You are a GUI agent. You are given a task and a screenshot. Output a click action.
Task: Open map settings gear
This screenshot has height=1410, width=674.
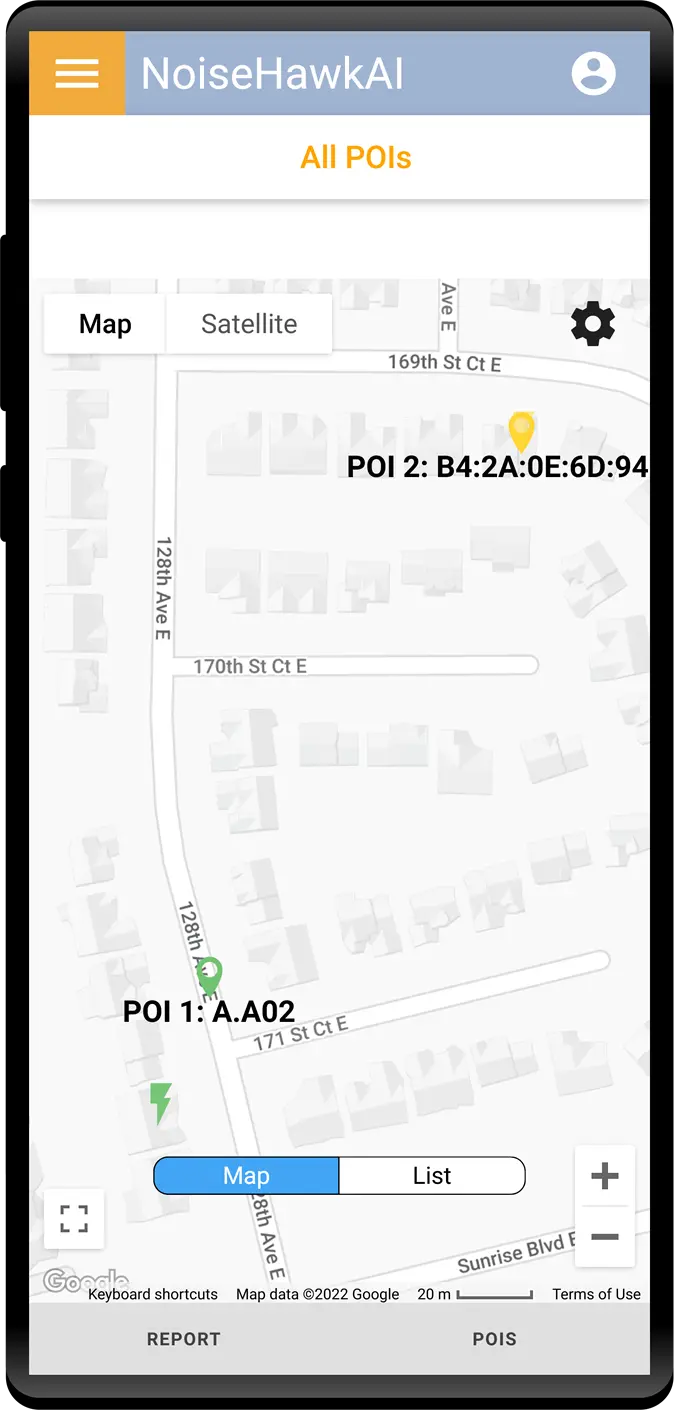[593, 325]
